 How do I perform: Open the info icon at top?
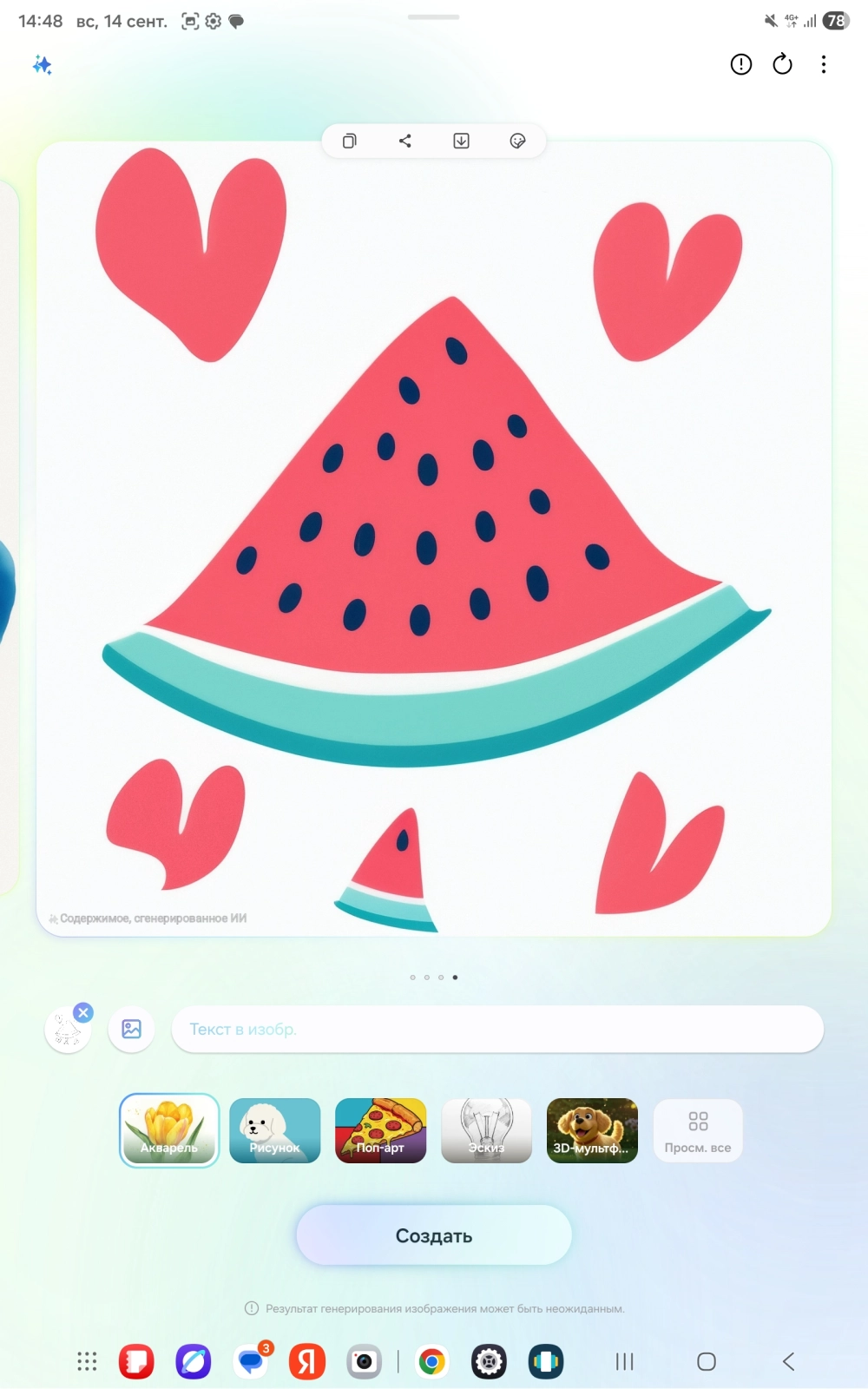tap(740, 64)
